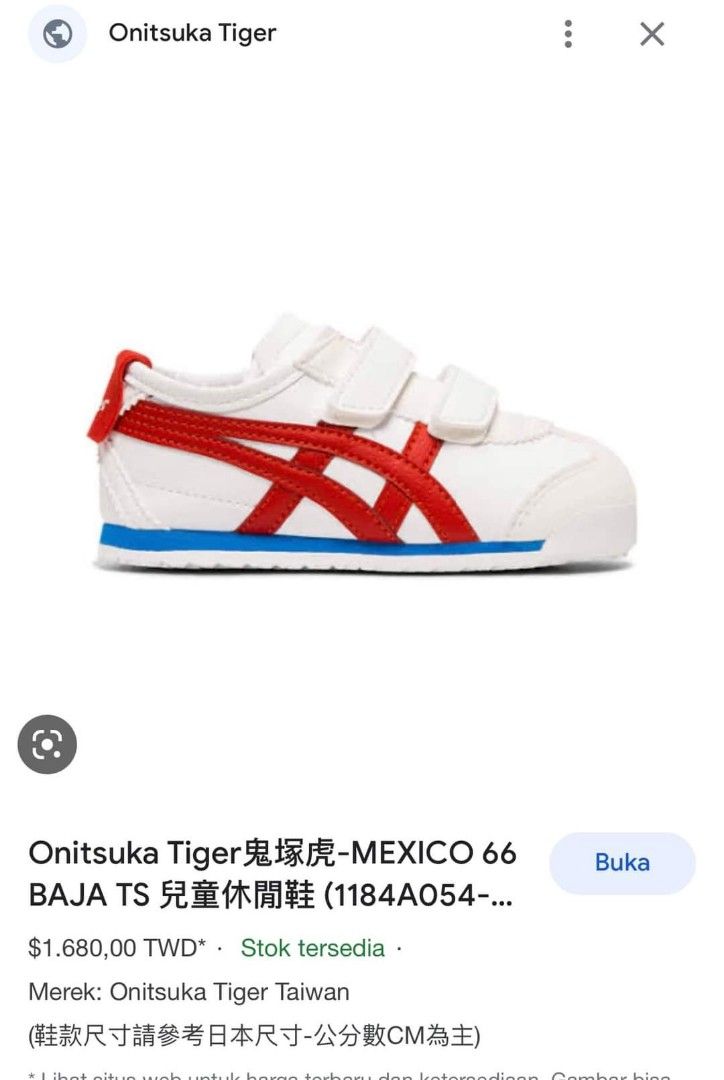
Task: Dismiss the panel via X icon
Action: (652, 32)
